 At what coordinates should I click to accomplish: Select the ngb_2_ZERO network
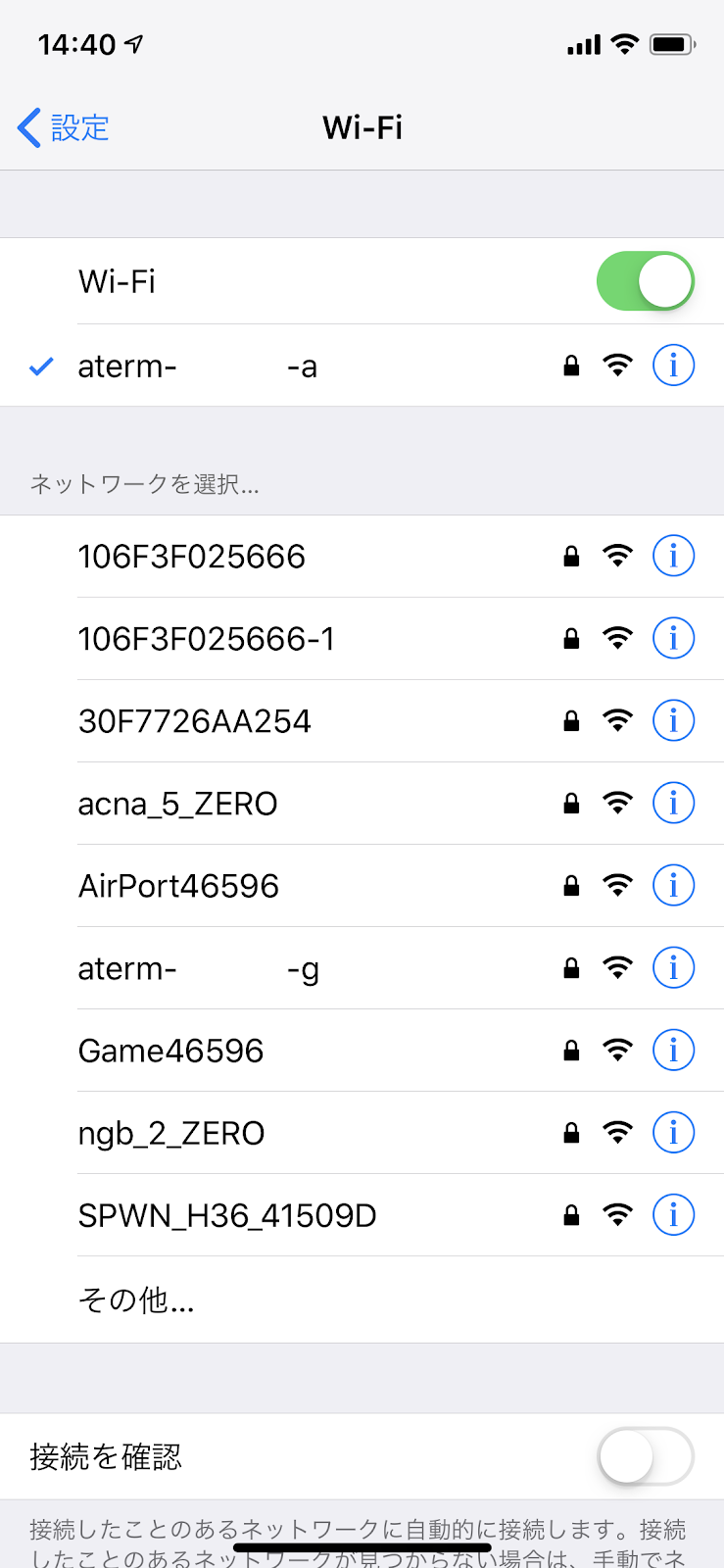point(171,1133)
